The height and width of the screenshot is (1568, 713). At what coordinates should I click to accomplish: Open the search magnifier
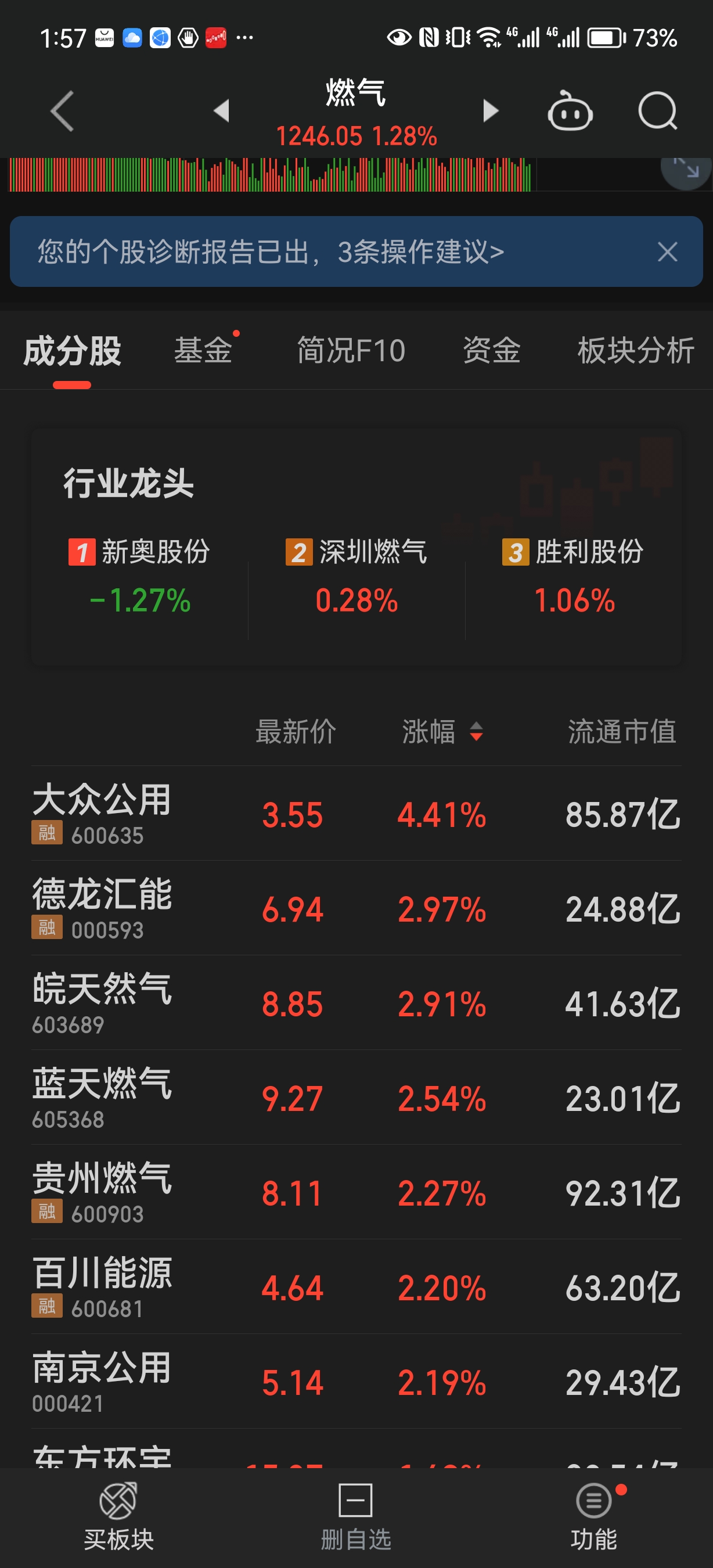658,111
